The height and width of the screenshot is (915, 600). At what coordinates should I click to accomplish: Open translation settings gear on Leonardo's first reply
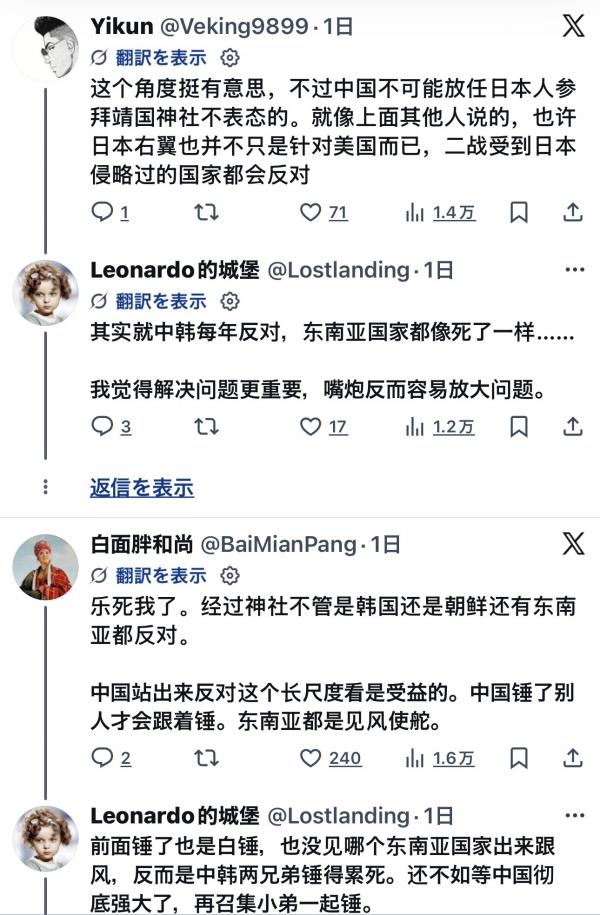[229, 301]
